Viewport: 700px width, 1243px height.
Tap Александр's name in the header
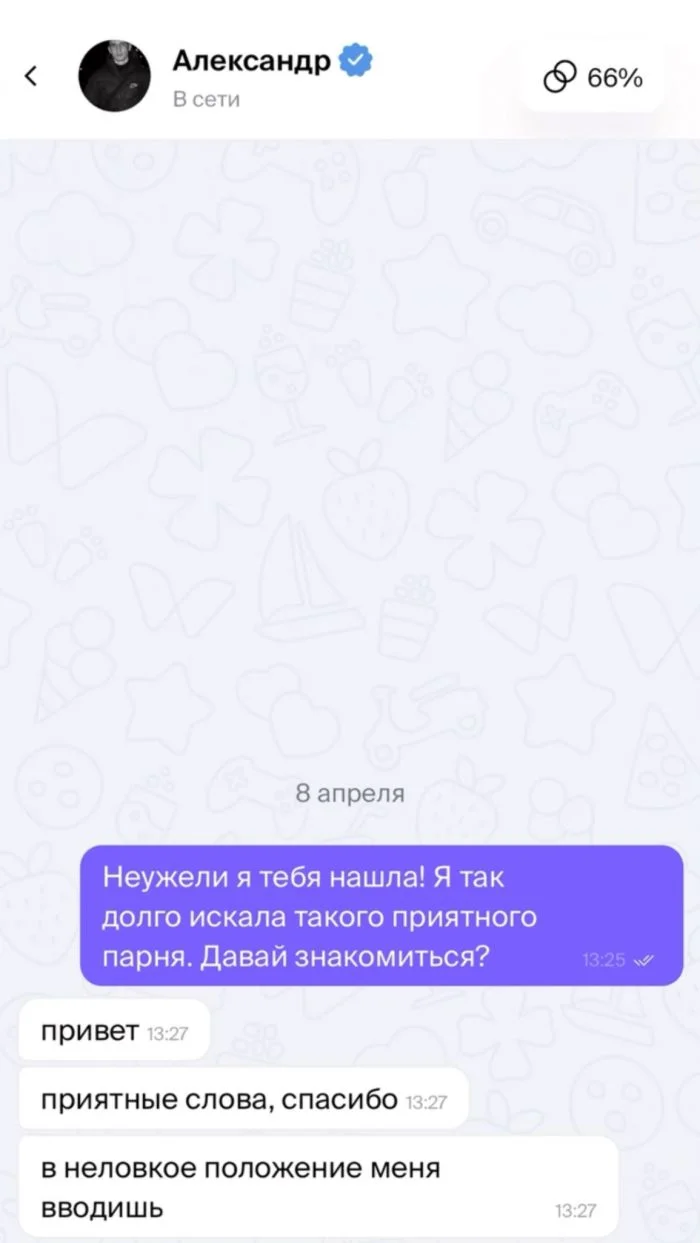251,62
